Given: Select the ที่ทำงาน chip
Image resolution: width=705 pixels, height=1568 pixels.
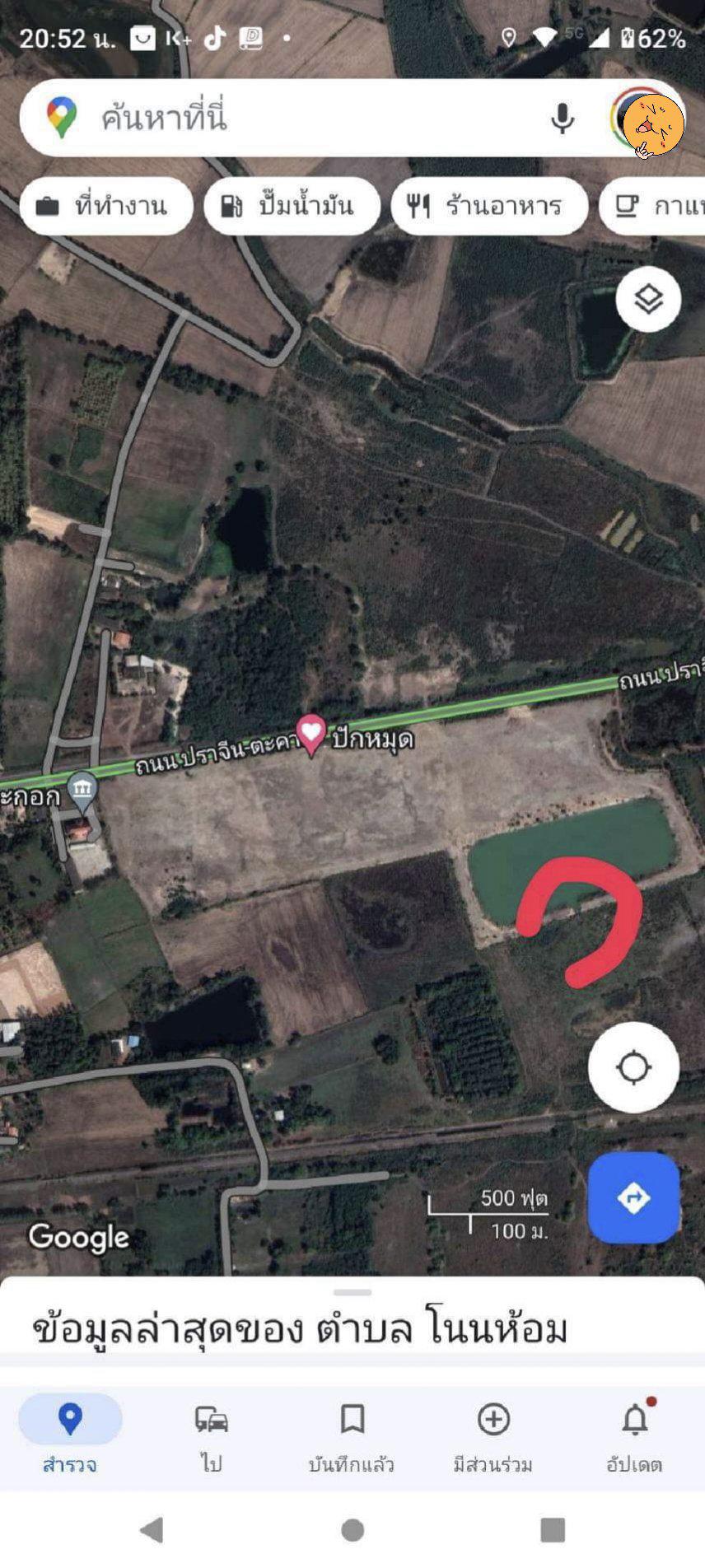Looking at the screenshot, I should [105, 206].
